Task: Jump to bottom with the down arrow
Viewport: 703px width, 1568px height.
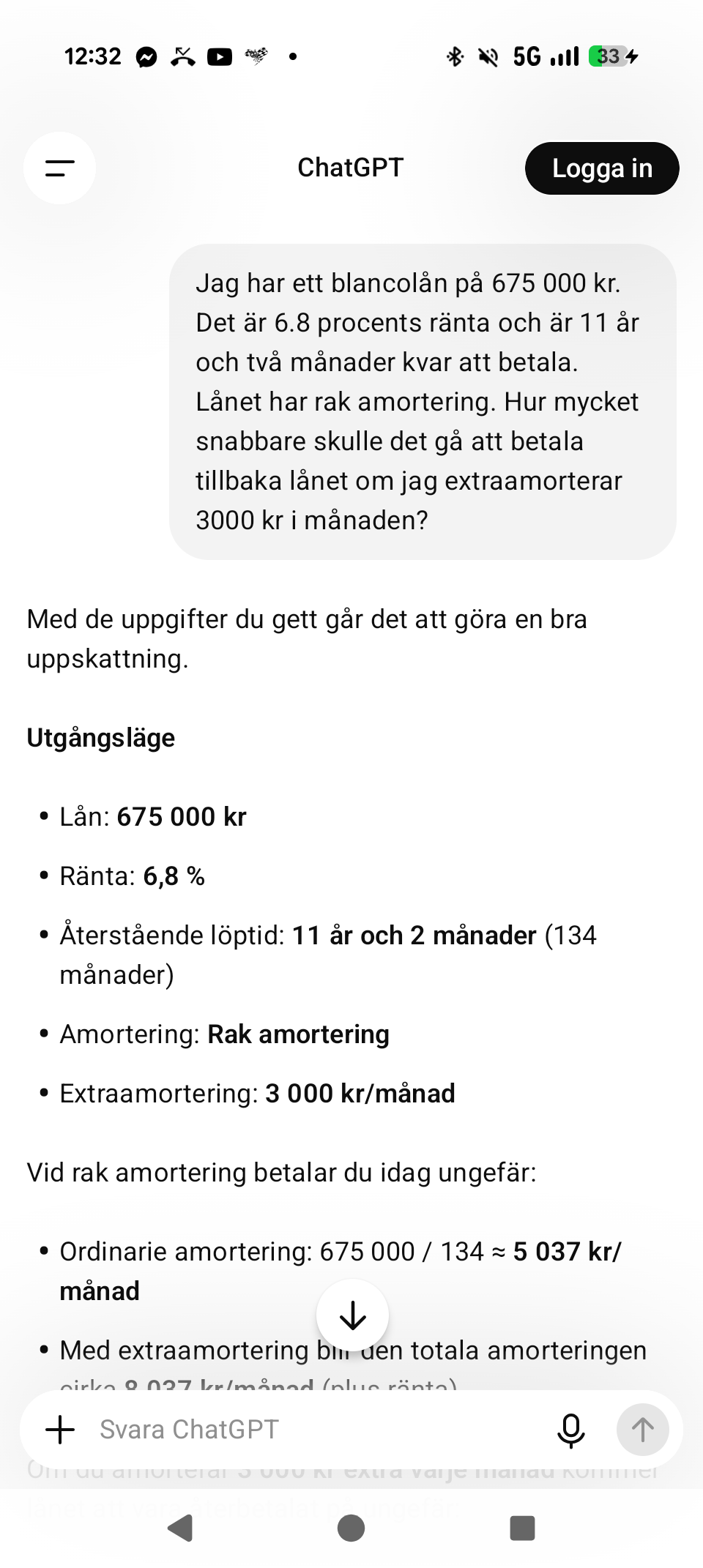Action: pos(352,1315)
